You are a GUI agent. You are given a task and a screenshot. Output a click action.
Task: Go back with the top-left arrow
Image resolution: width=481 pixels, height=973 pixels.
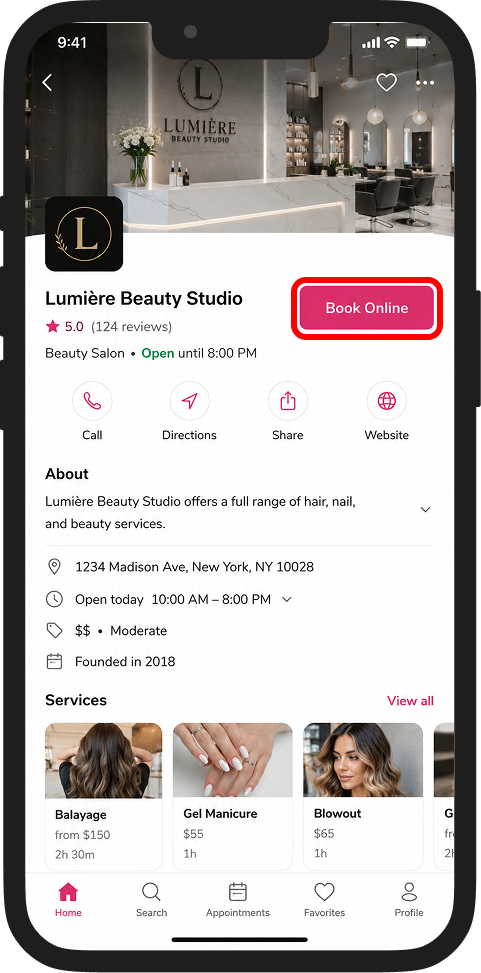tap(47, 83)
